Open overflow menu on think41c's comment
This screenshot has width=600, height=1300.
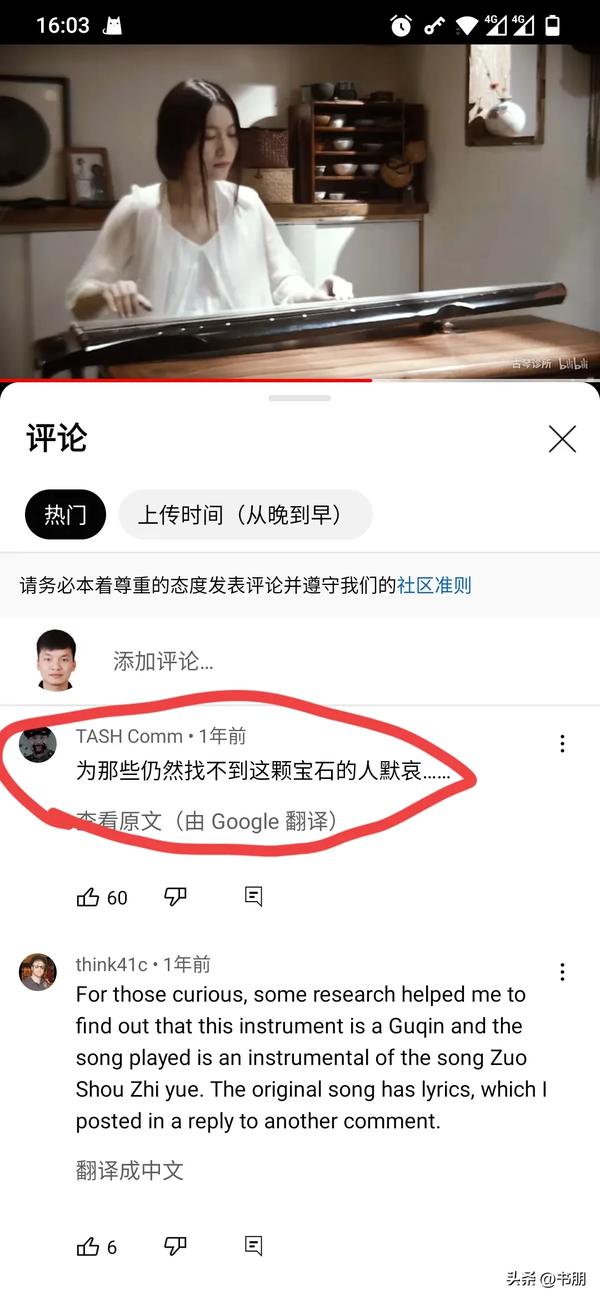click(562, 972)
